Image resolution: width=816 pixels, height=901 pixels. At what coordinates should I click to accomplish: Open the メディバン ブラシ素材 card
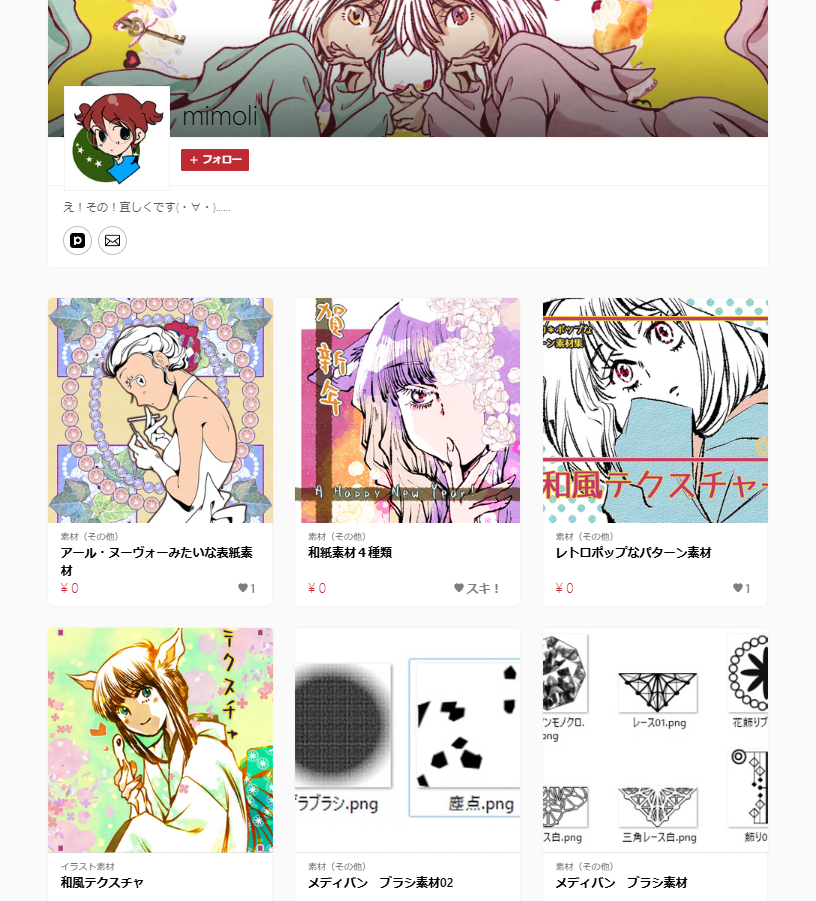[x=655, y=740]
